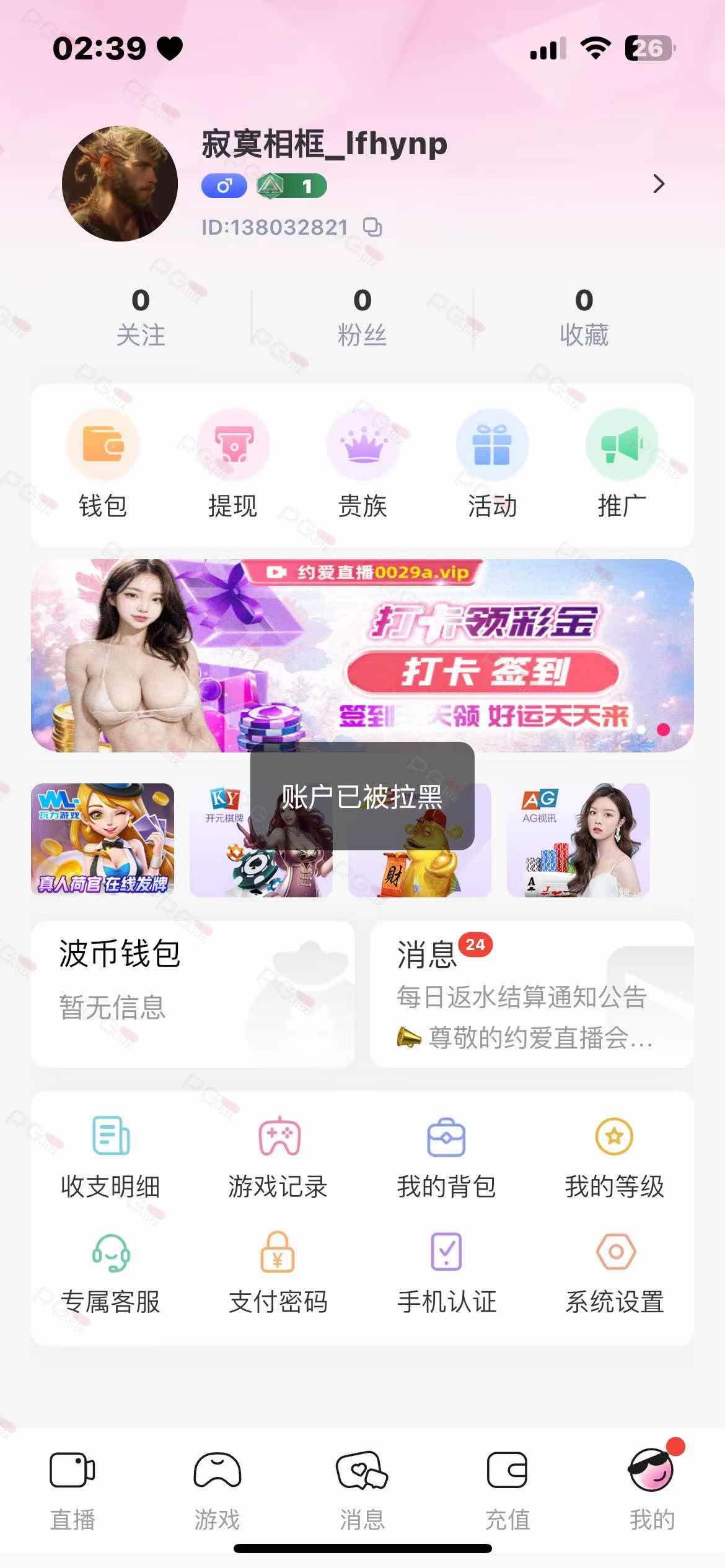725x1568 pixels.
Task: View 收支明细 transaction details
Action: 111,1157
